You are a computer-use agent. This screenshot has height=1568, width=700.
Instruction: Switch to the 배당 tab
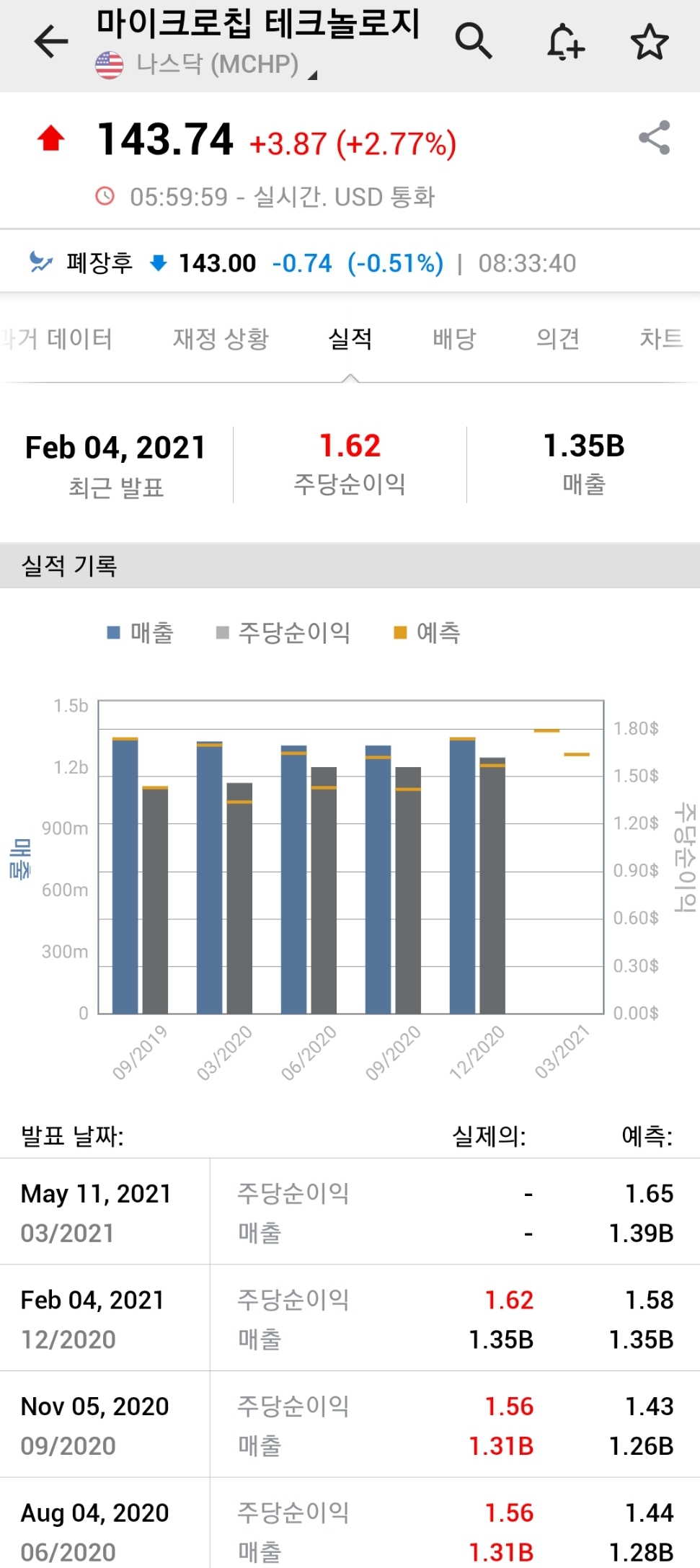(454, 338)
